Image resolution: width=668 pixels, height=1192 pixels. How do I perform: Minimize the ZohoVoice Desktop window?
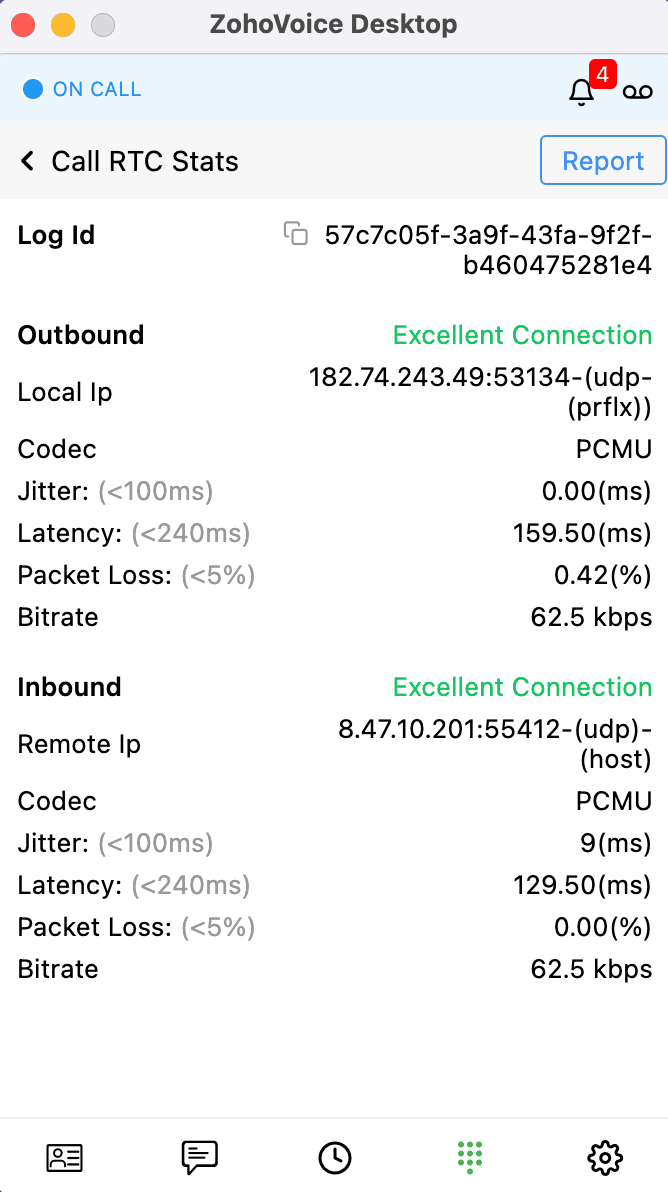coord(63,25)
